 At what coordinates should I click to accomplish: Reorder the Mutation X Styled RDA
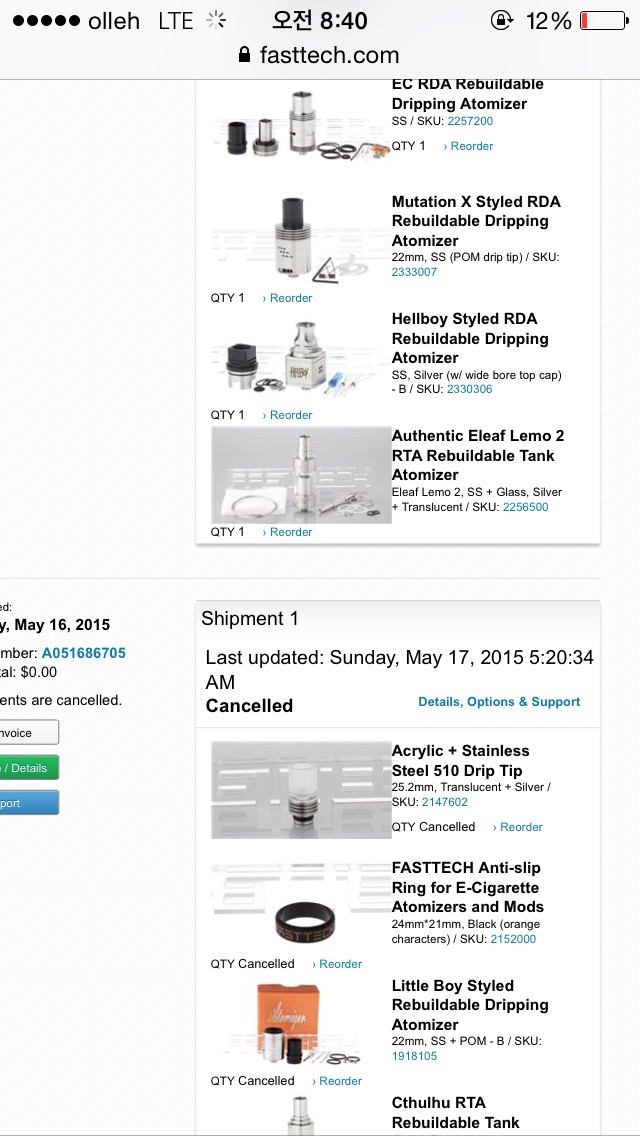pyautogui.click(x=289, y=298)
